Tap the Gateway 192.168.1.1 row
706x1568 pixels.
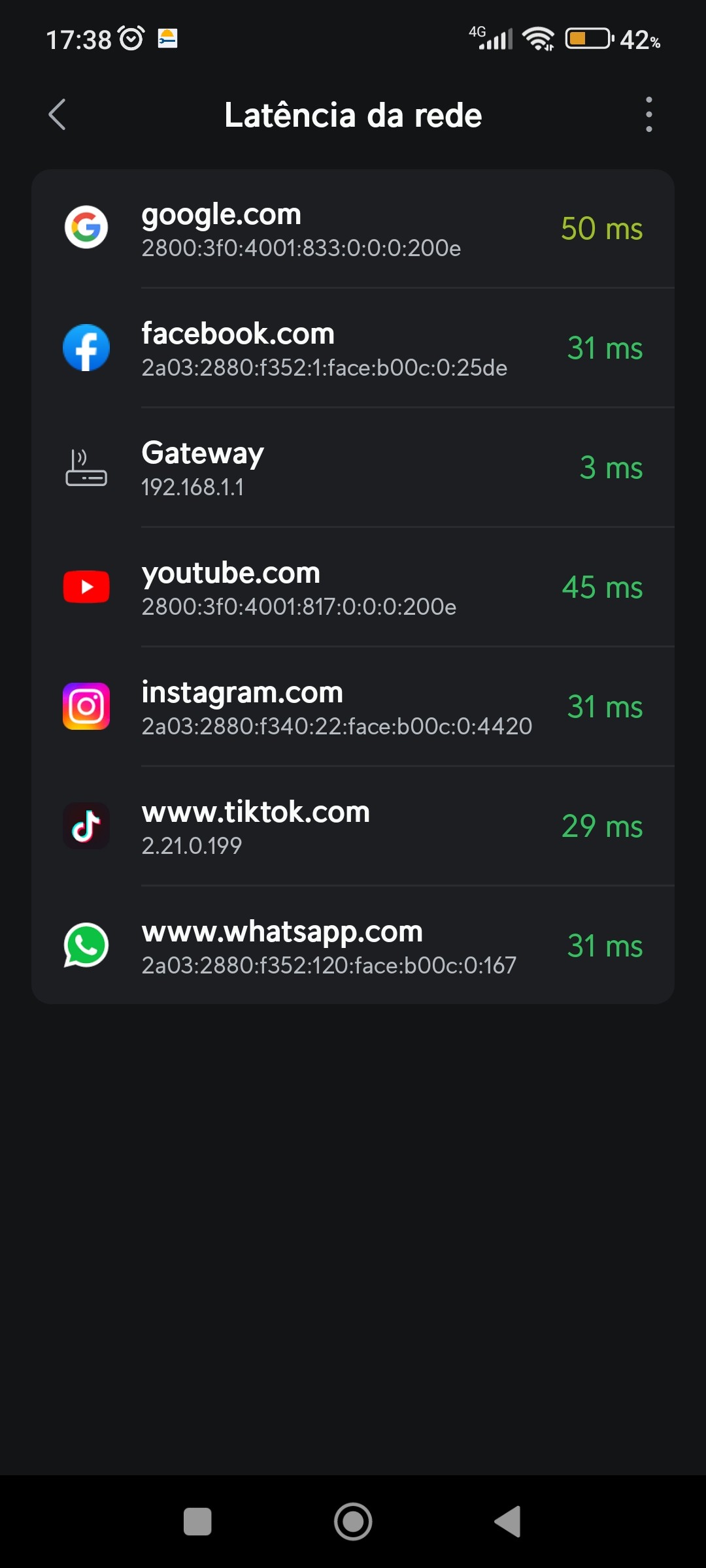click(x=353, y=468)
